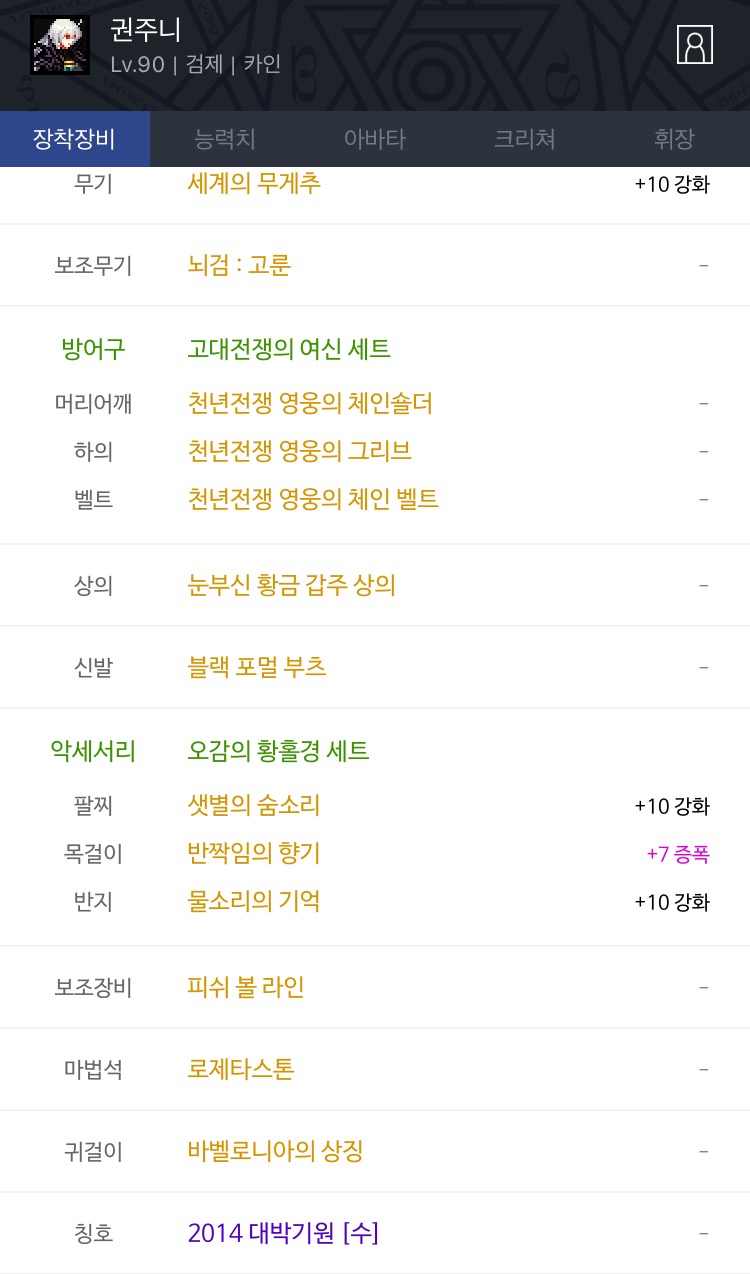750x1274 pixels.
Task: Go to the 휘장 tab
Action: coord(675,139)
